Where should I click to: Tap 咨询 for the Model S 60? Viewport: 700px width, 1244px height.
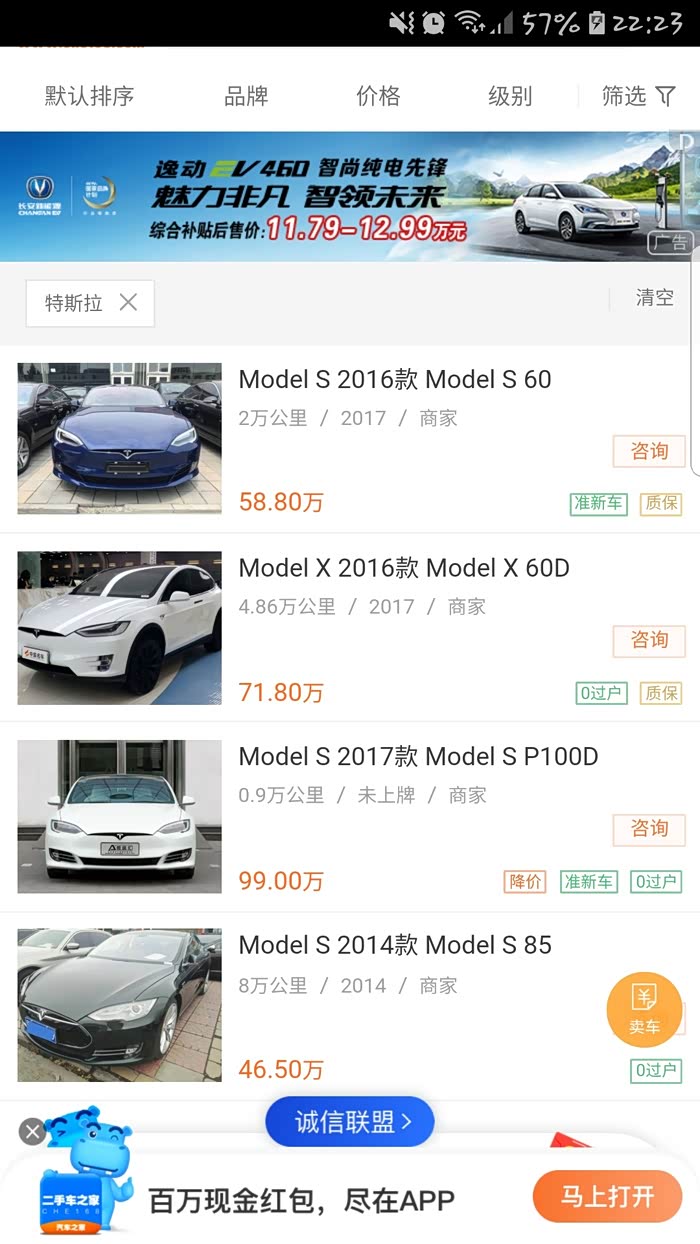(649, 451)
